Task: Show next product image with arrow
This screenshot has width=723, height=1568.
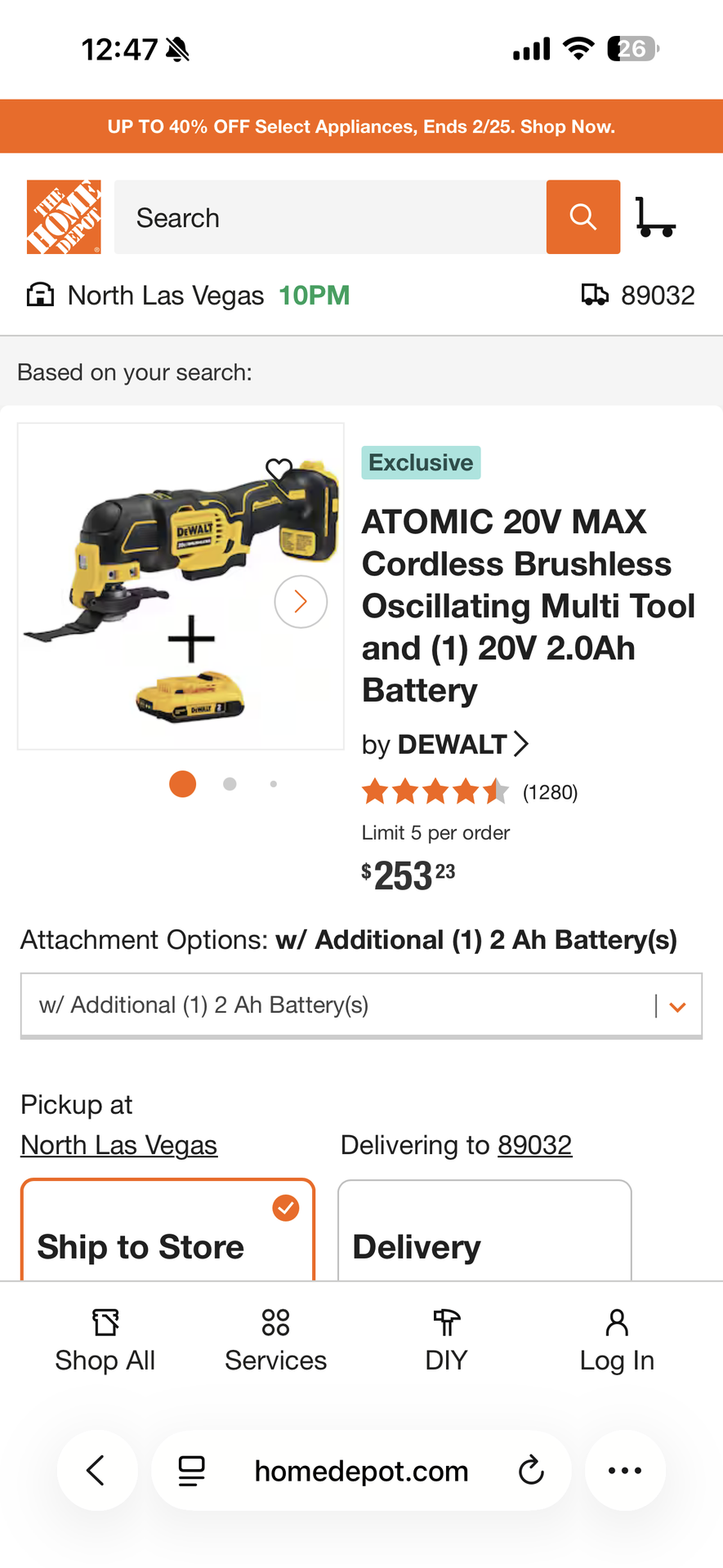Action: [301, 602]
